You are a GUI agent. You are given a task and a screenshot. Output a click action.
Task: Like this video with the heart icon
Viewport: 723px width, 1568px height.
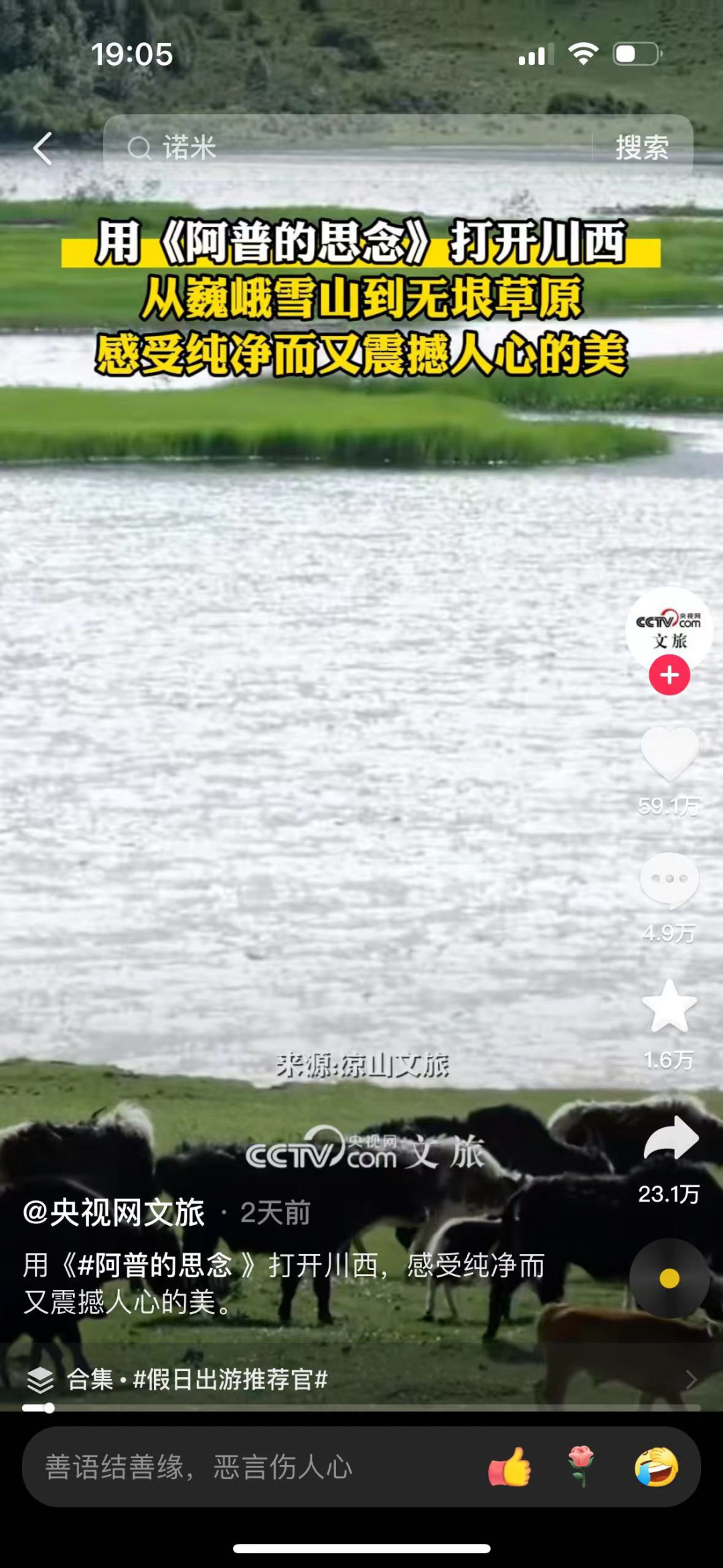click(x=669, y=754)
